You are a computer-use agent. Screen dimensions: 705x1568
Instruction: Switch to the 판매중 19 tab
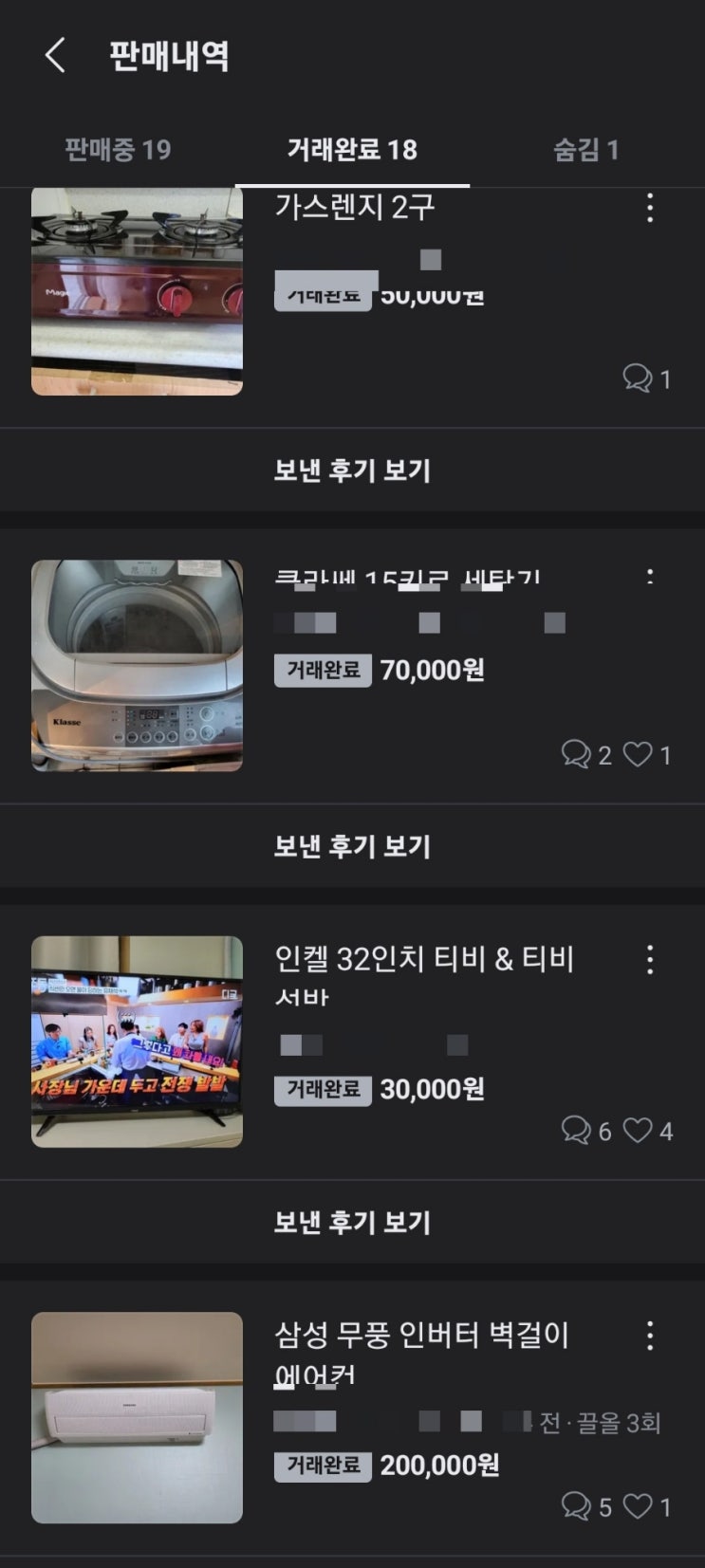pyautogui.click(x=118, y=150)
